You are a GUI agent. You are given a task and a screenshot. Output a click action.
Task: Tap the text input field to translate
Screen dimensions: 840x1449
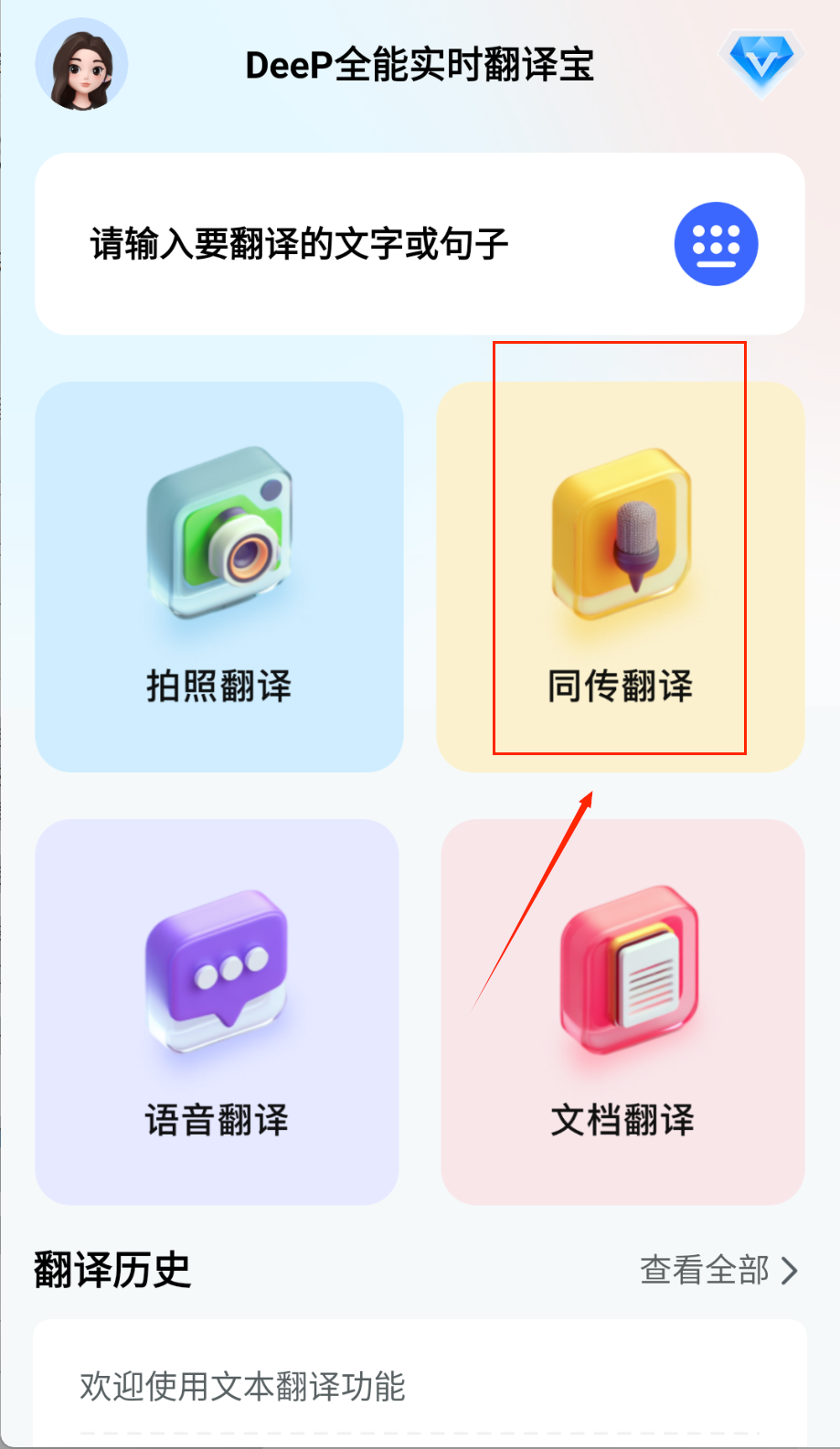tap(347, 244)
